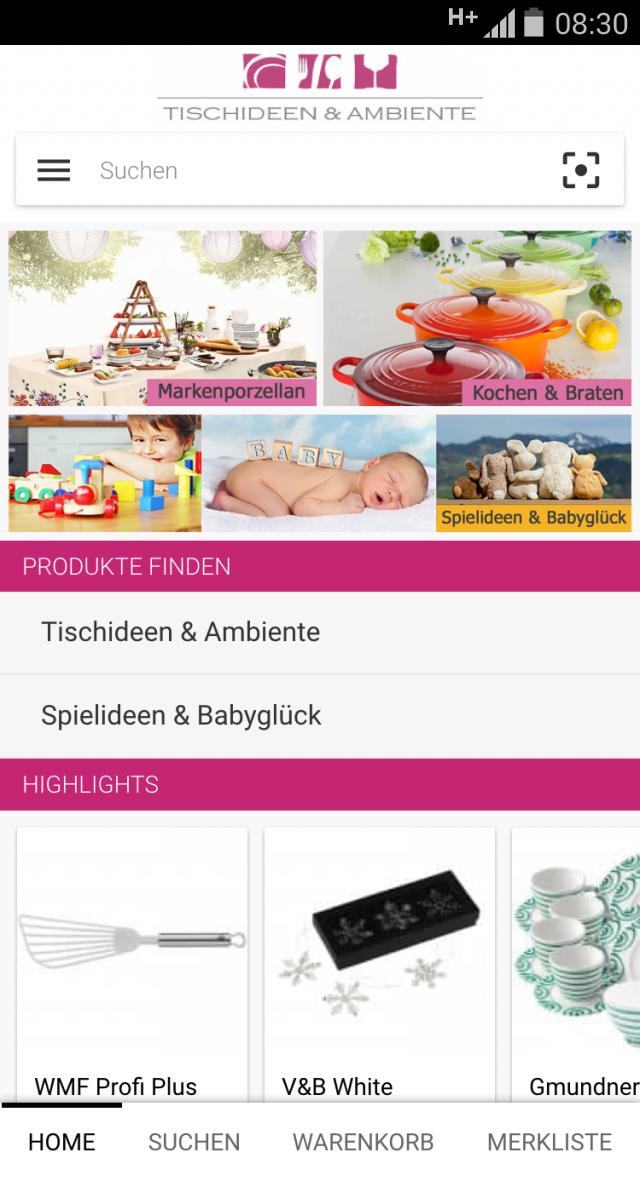640x1181 pixels.
Task: Select Tischideen & Ambiente category row
Action: [320, 632]
